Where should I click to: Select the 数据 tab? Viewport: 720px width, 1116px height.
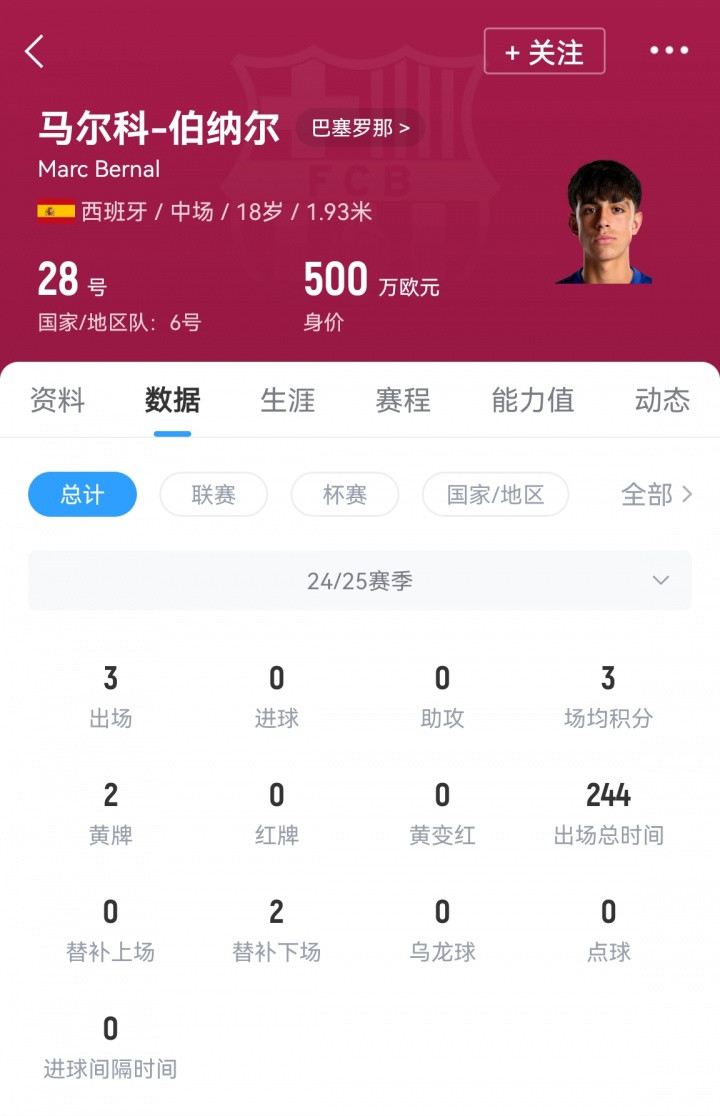pos(172,401)
